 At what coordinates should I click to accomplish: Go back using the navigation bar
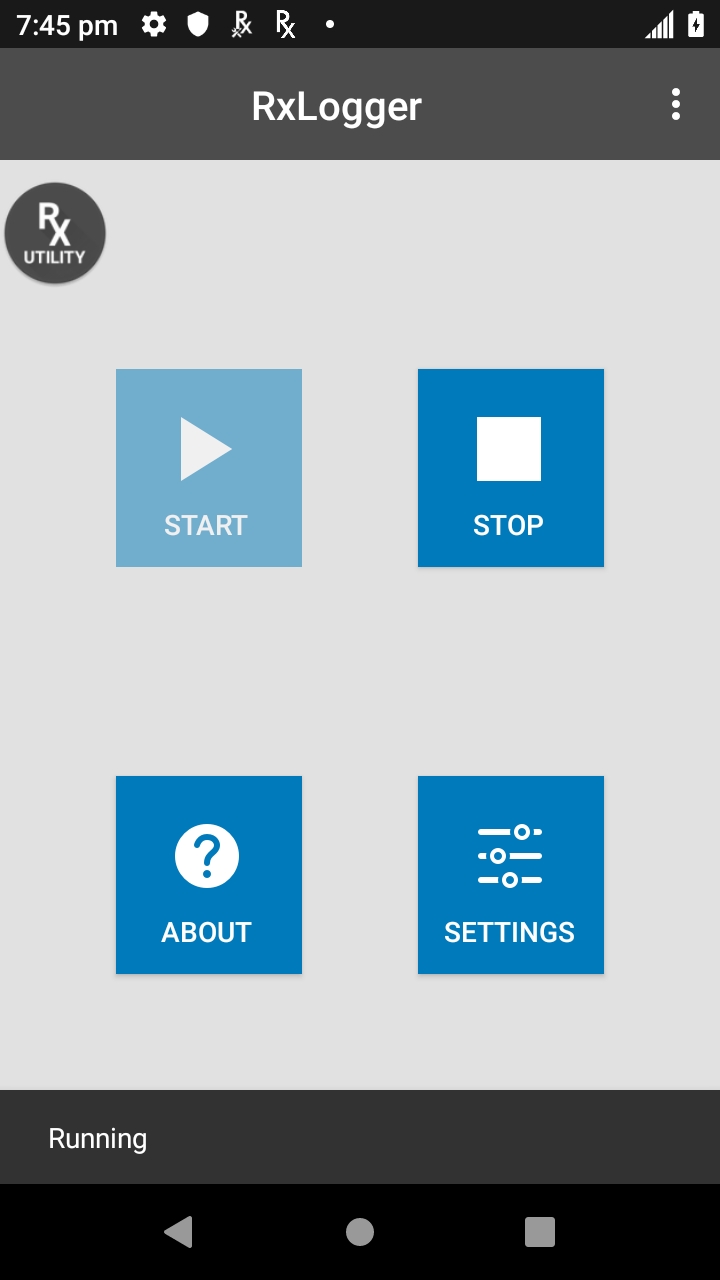(x=179, y=1232)
